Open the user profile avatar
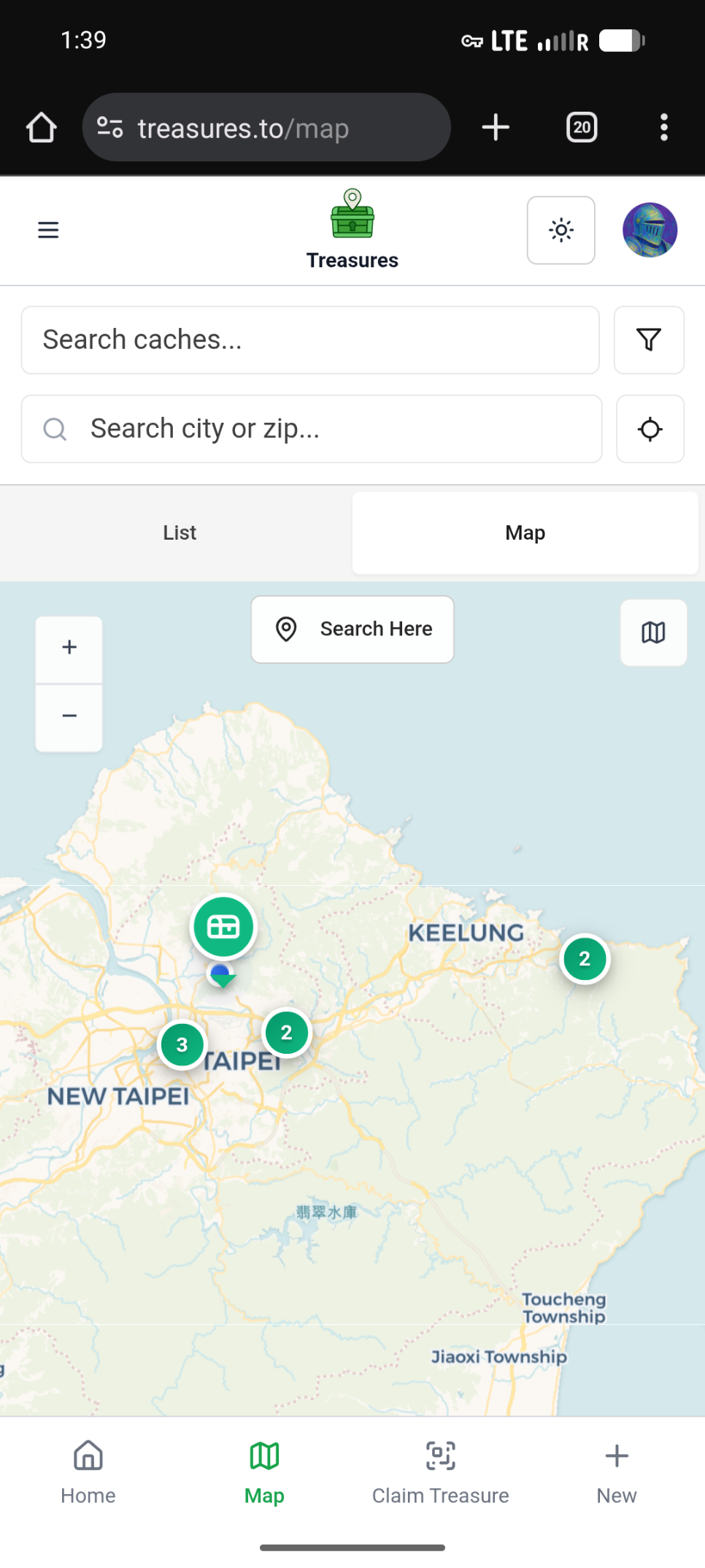 click(x=649, y=230)
